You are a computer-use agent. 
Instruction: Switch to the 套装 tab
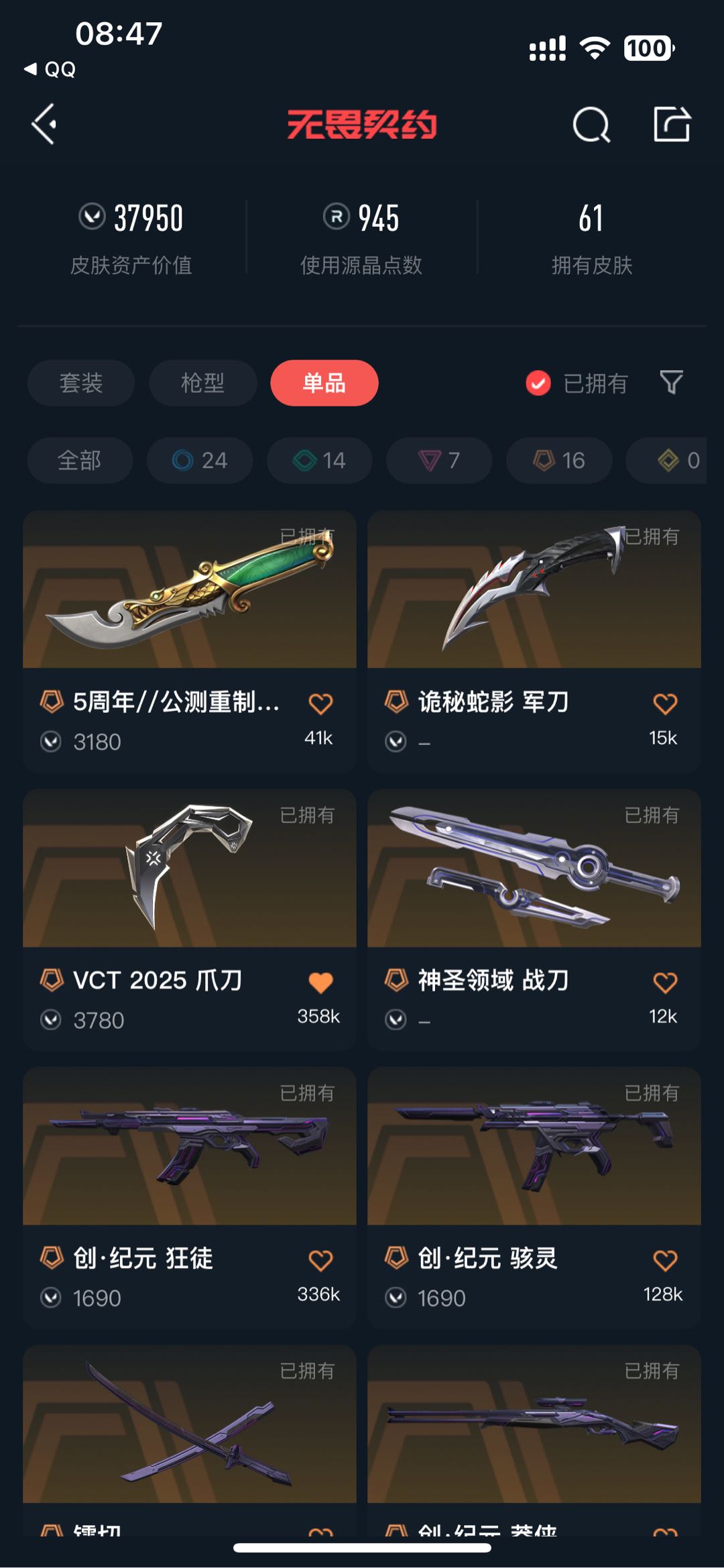coord(80,383)
